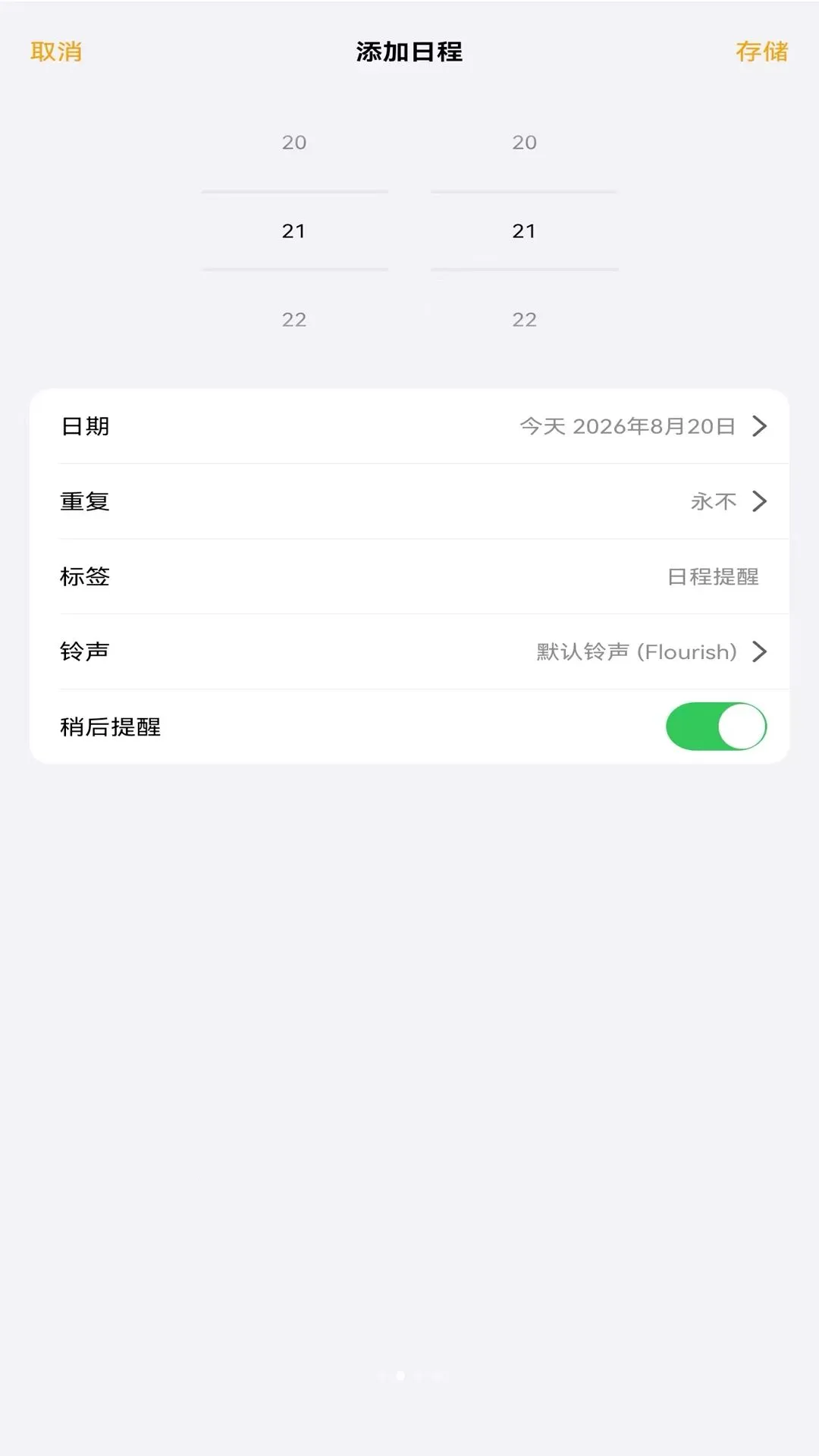This screenshot has height=1456, width=819.
Task: Edit the 标签 label field
Action: tap(409, 576)
